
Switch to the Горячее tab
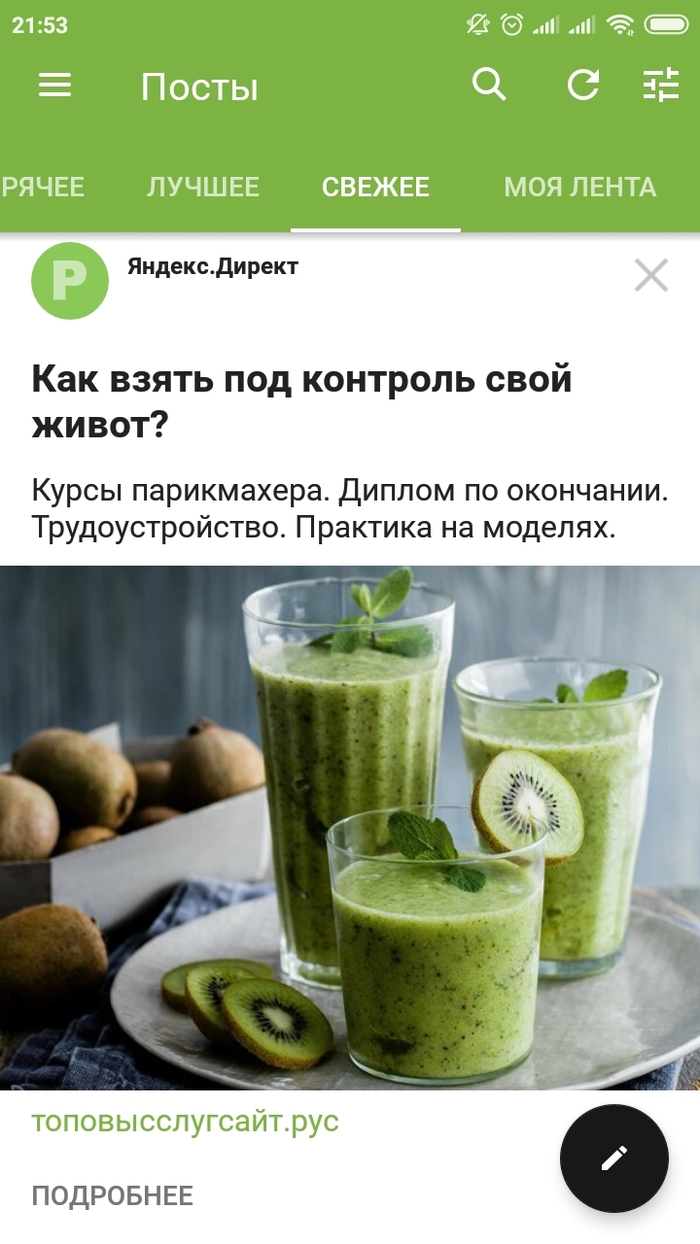[42, 187]
